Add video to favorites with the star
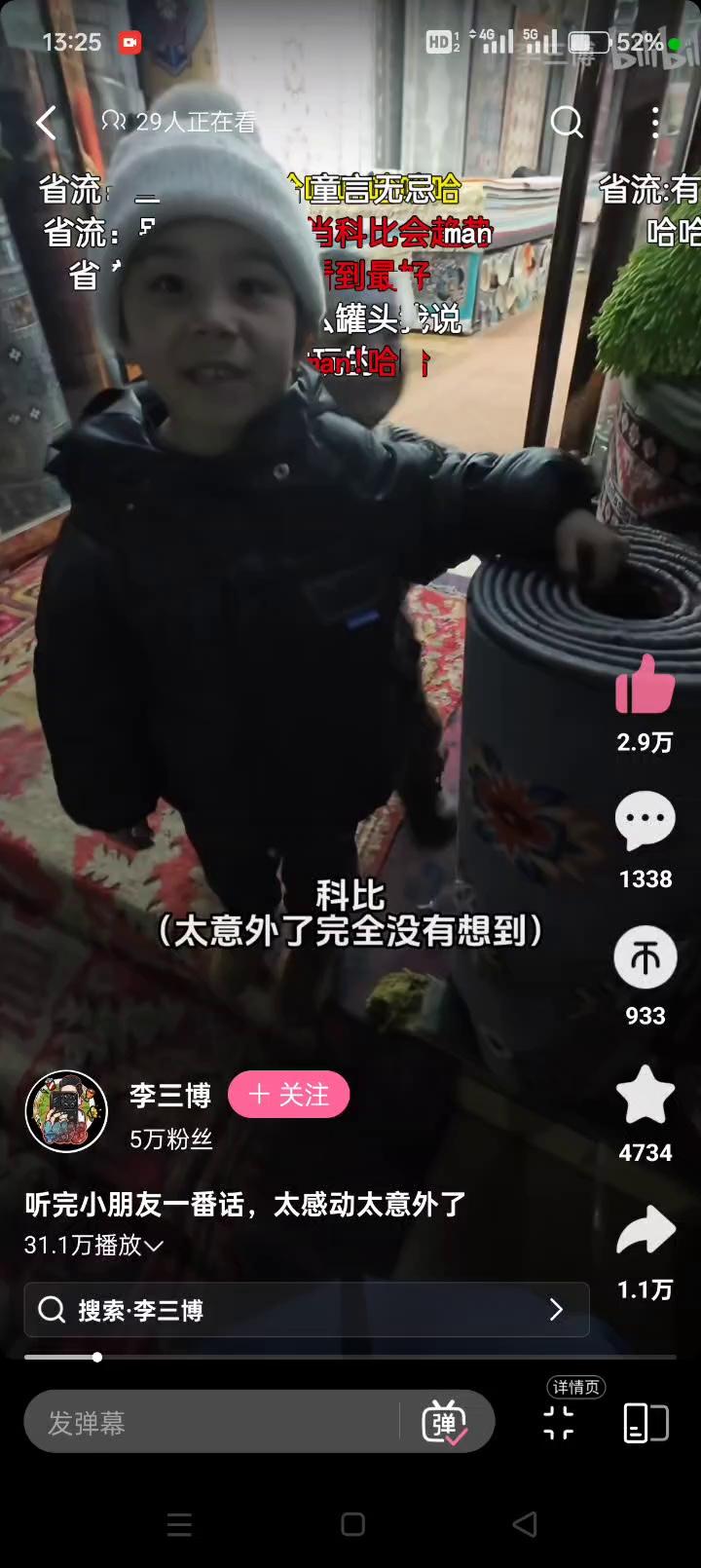Screen dimensions: 701x1568 pyautogui.click(x=645, y=1095)
